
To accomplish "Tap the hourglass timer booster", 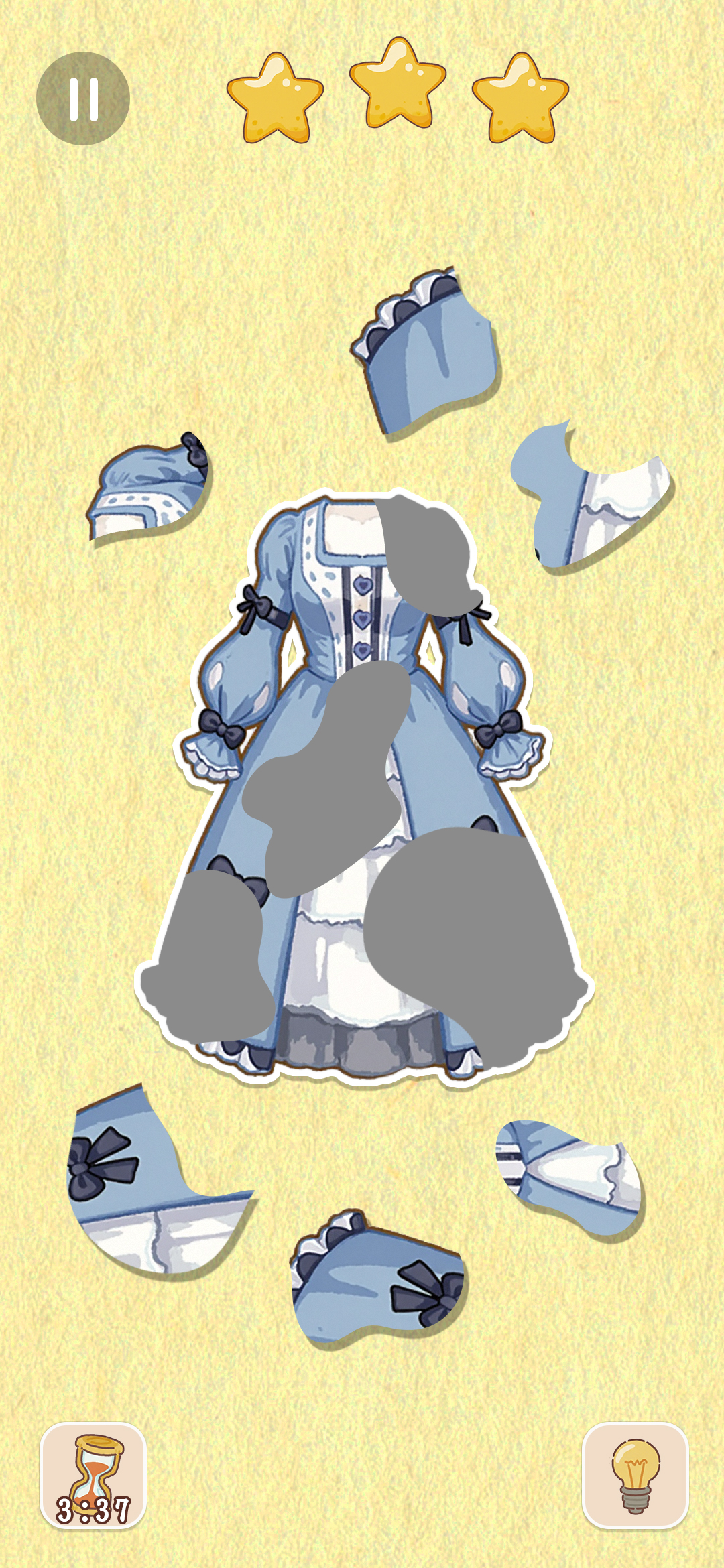I will tap(93, 1475).
